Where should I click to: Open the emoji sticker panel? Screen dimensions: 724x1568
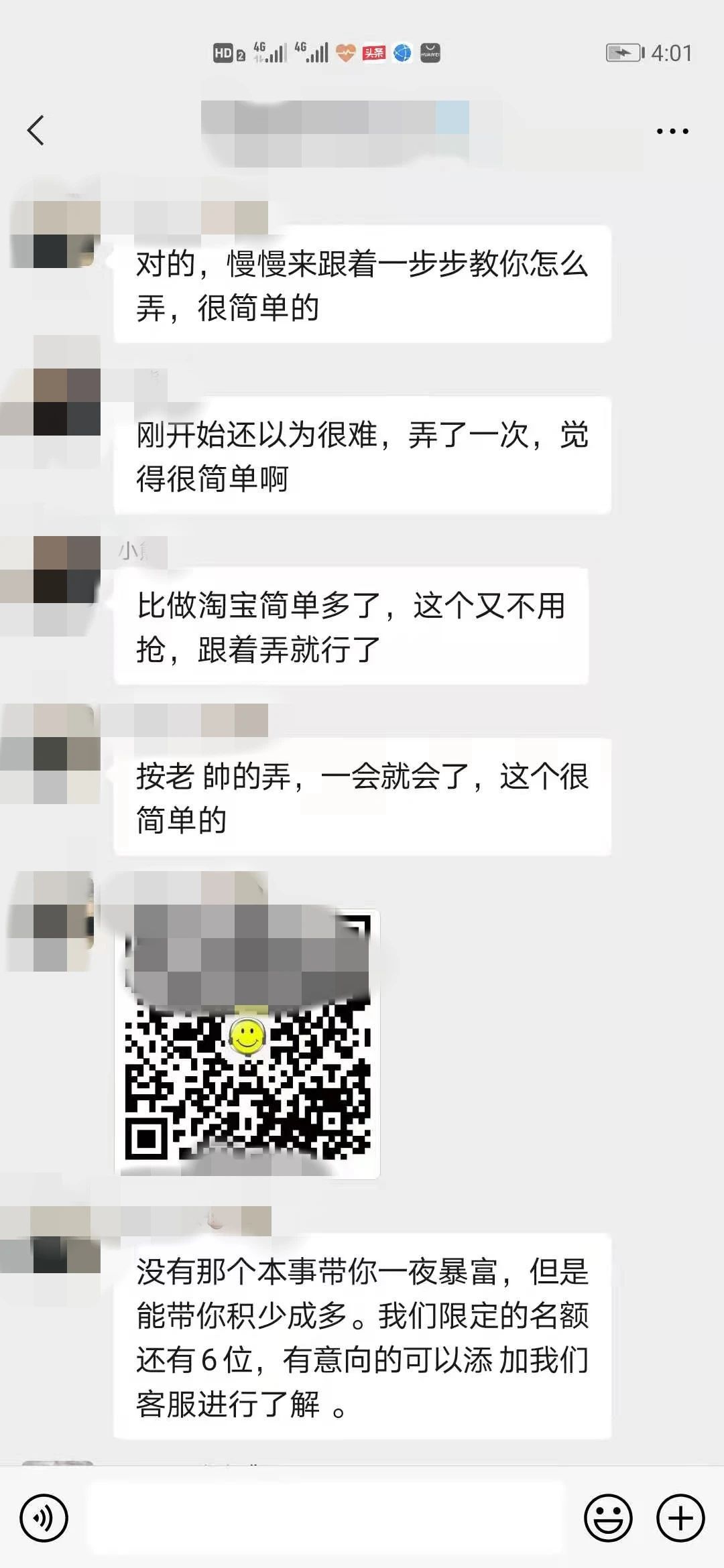(x=608, y=1518)
